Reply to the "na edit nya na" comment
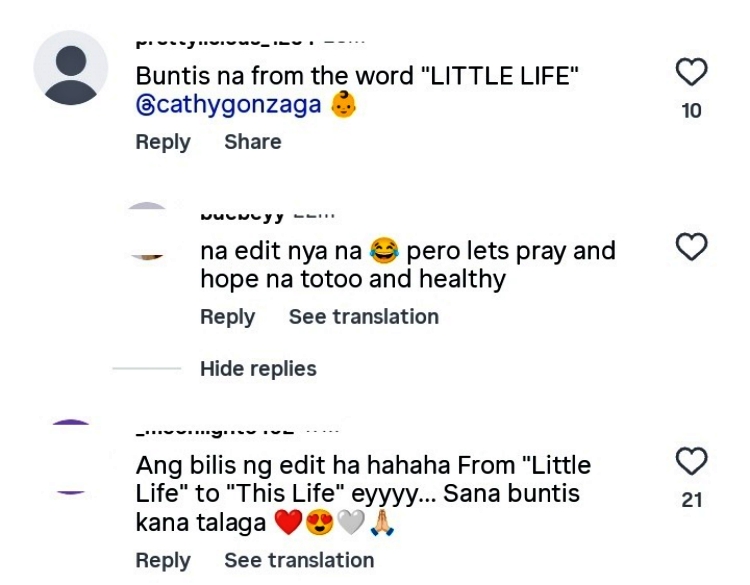 [x=227, y=317]
